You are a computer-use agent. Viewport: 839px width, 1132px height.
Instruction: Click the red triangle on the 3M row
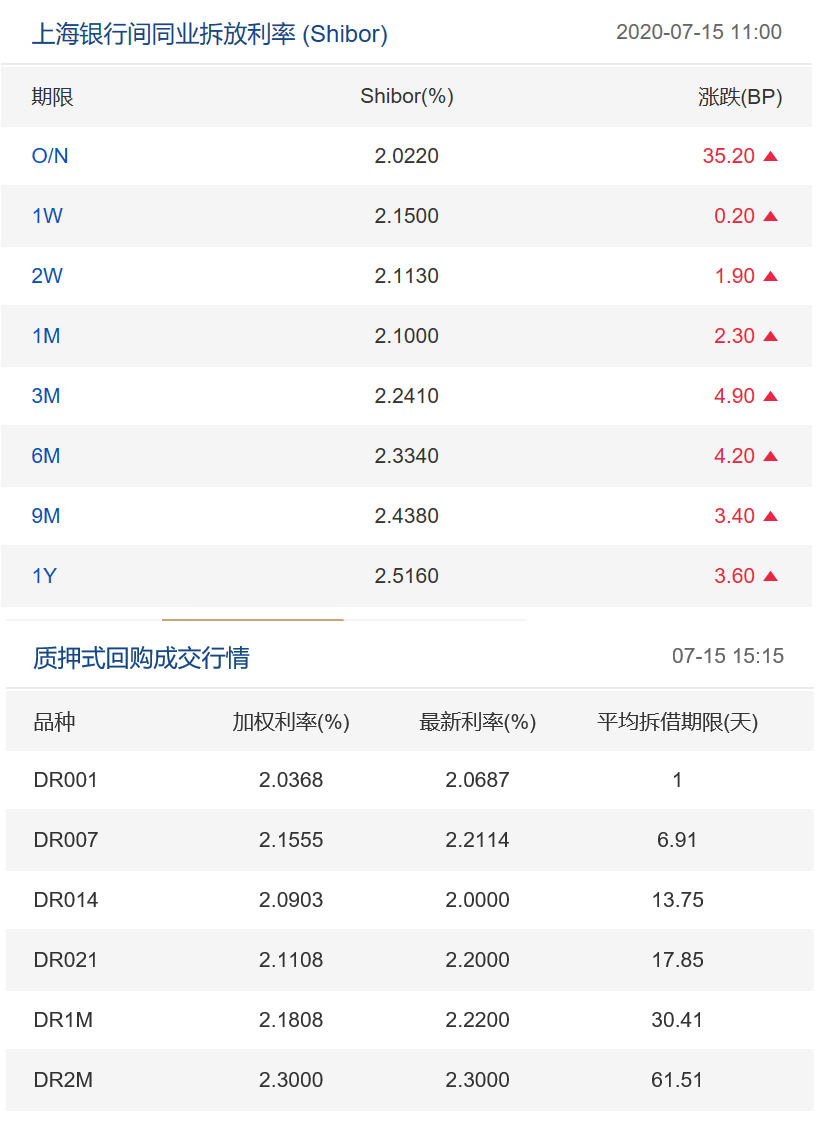768,396
